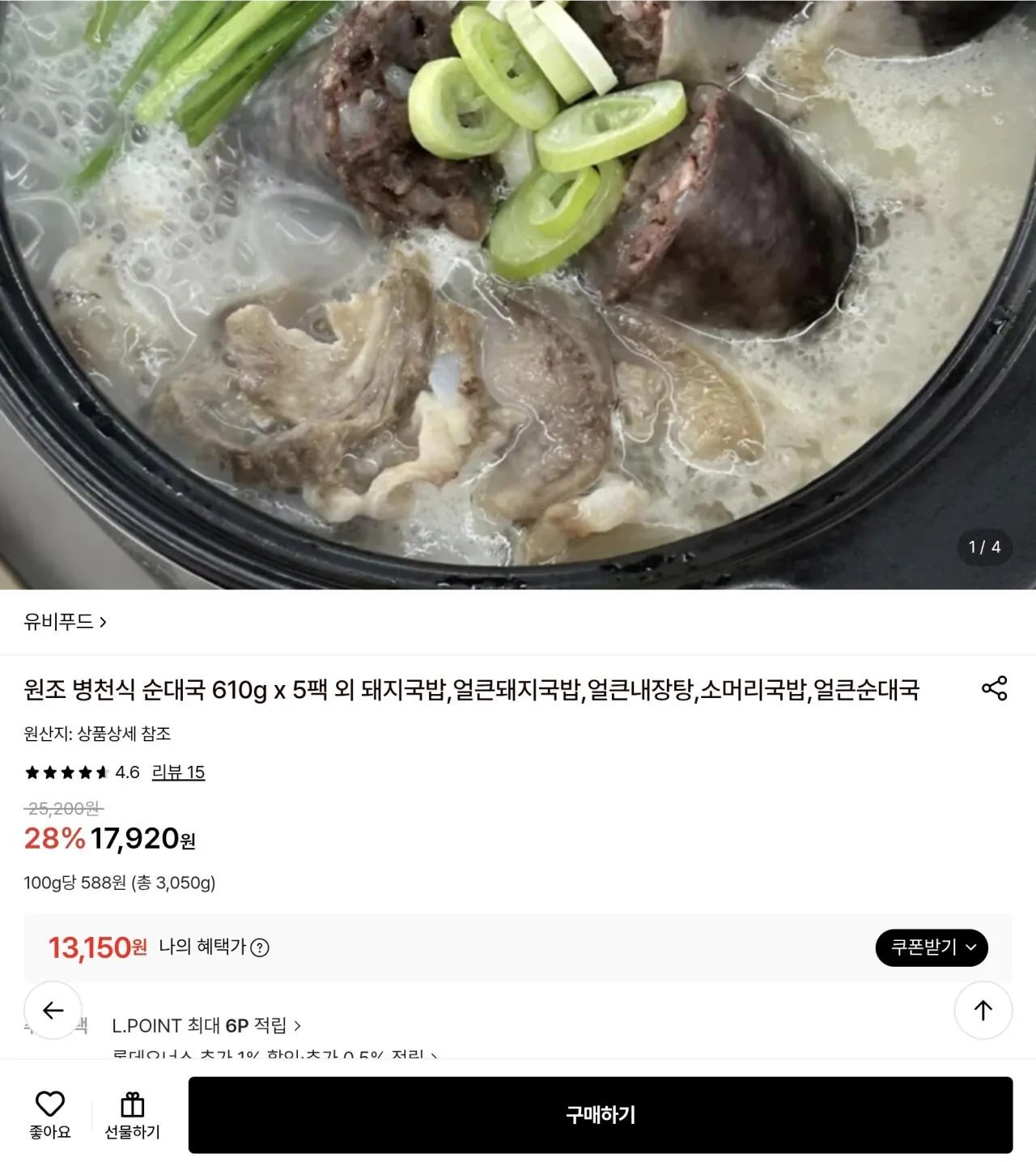The height and width of the screenshot is (1162, 1036).
Task: Open L.POINT 최대 6P 적립 details
Action: pyautogui.click(x=206, y=1026)
